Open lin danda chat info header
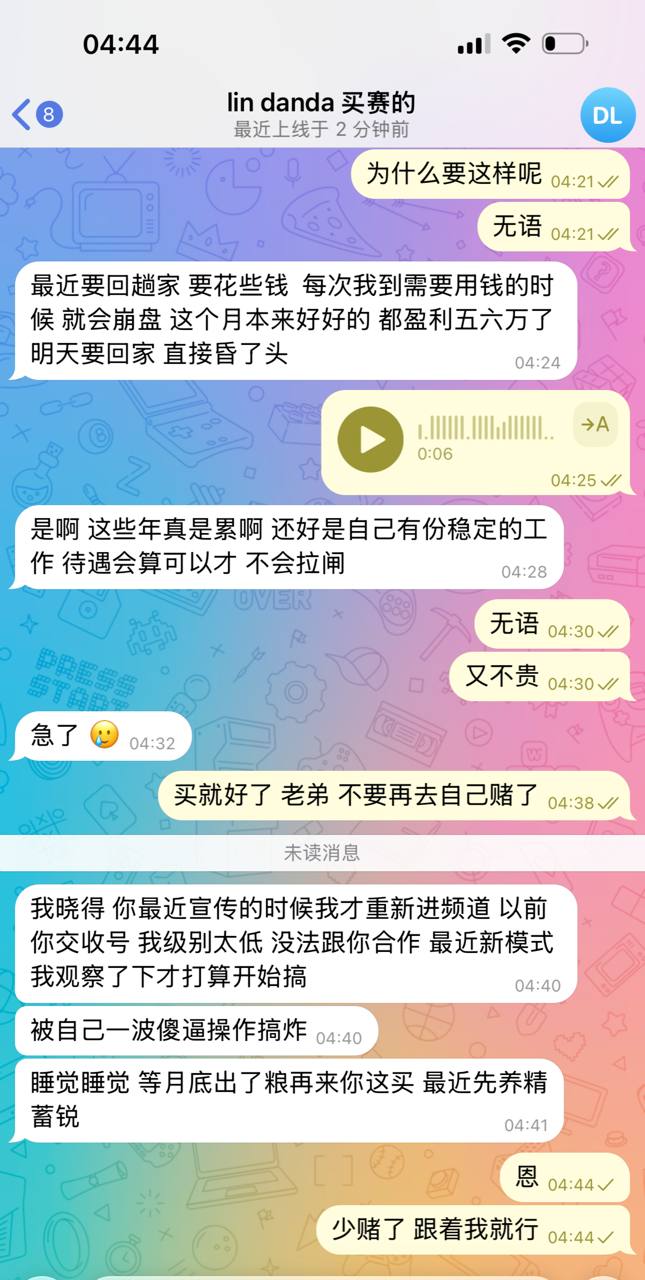645x1280 pixels. point(320,115)
